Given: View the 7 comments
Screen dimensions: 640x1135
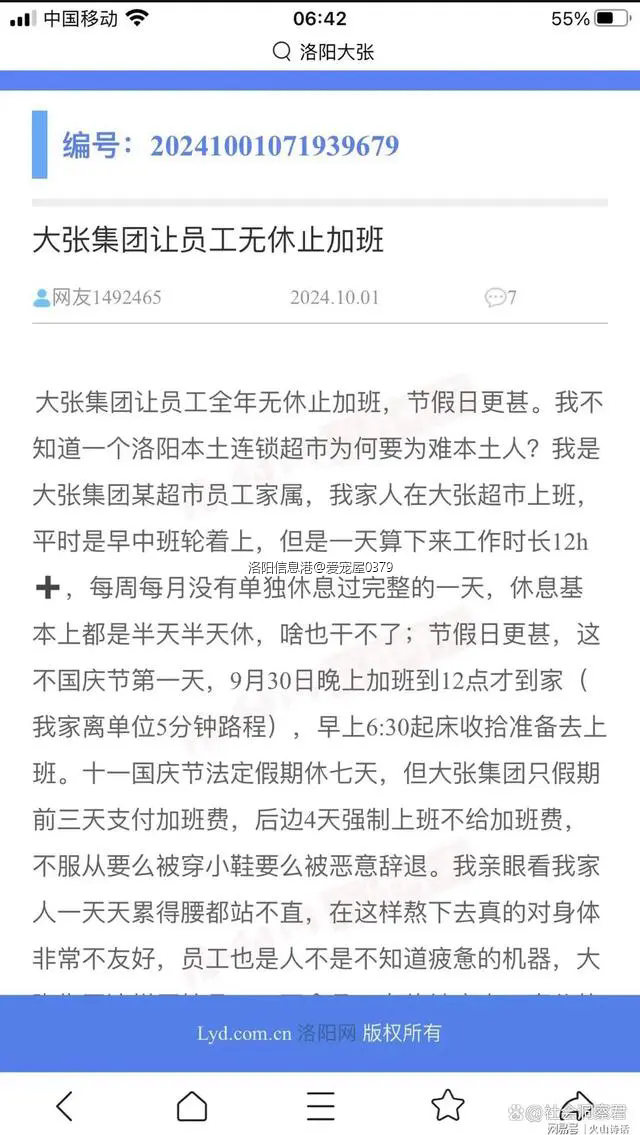Looking at the screenshot, I should [x=500, y=298].
